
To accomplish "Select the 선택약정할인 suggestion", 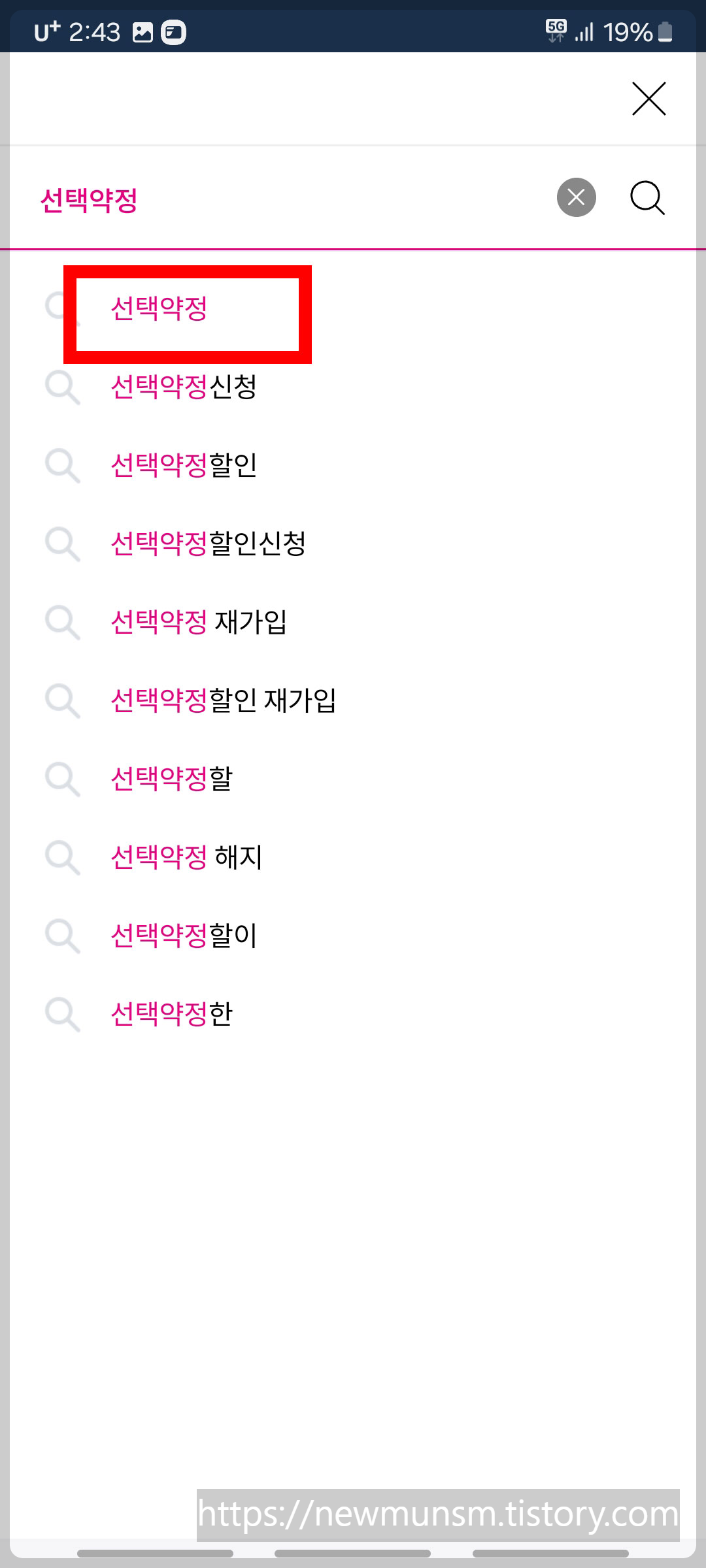I will pyautogui.click(x=184, y=466).
